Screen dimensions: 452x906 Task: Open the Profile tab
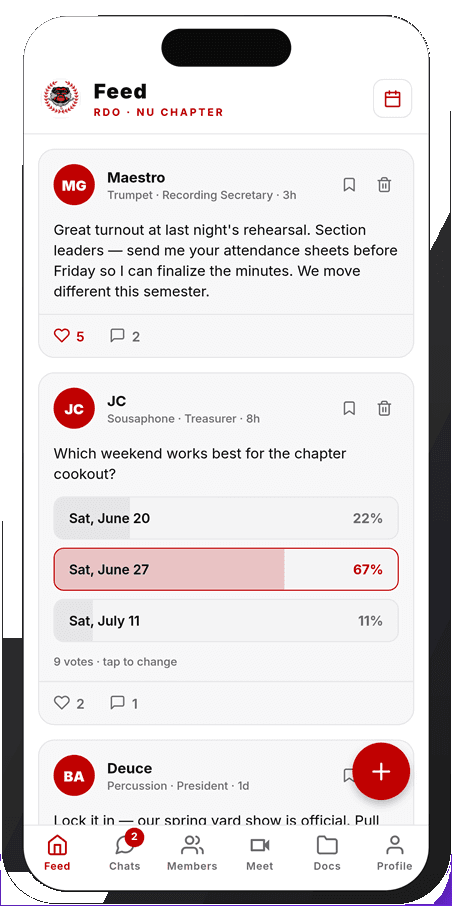click(395, 852)
